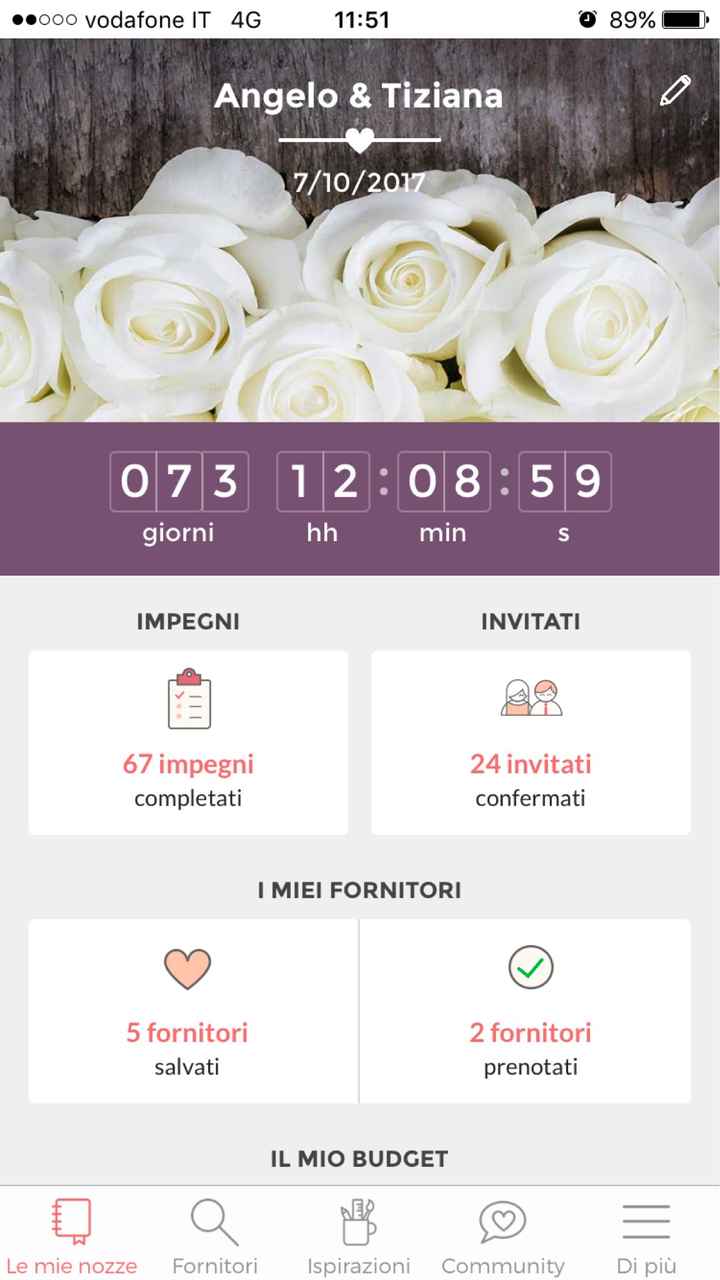Screen dimensions: 720x1280
Task: Select the wedding date 7/10/2017
Action: coord(360,183)
